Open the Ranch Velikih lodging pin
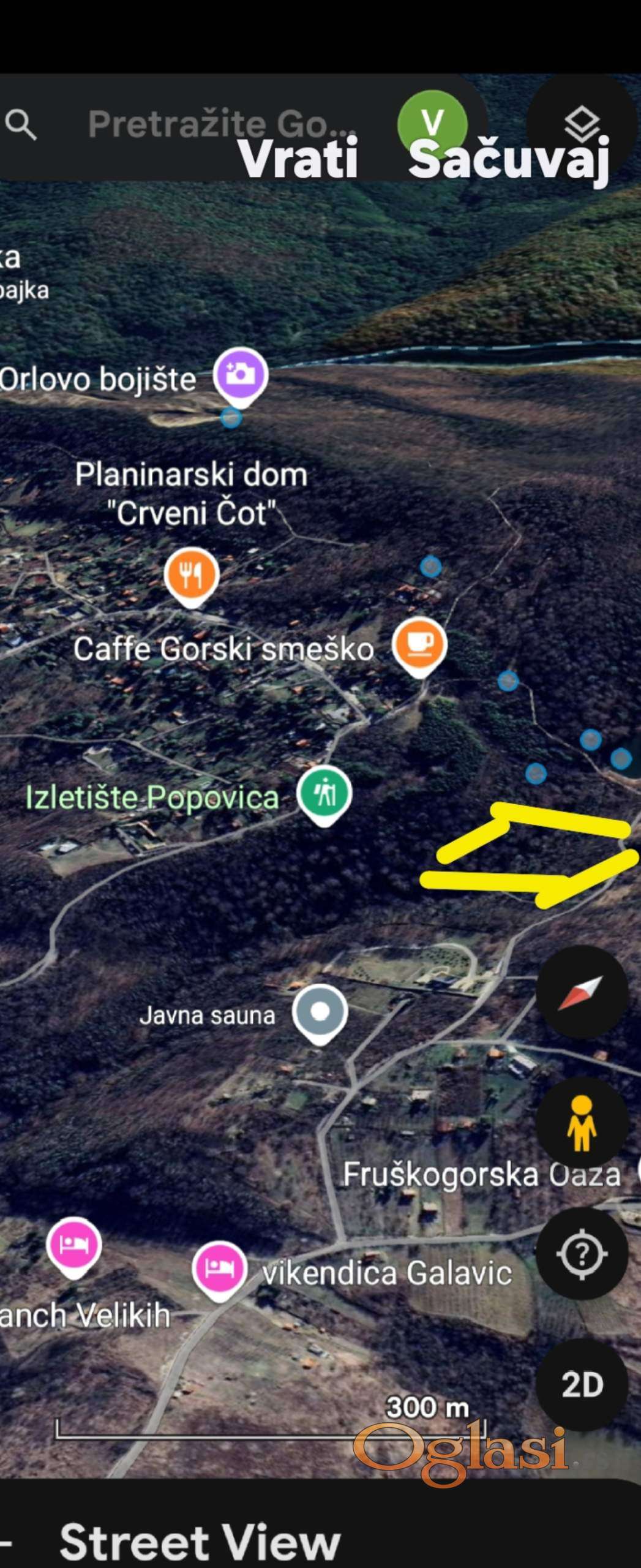The image size is (641, 1568). (74, 1245)
